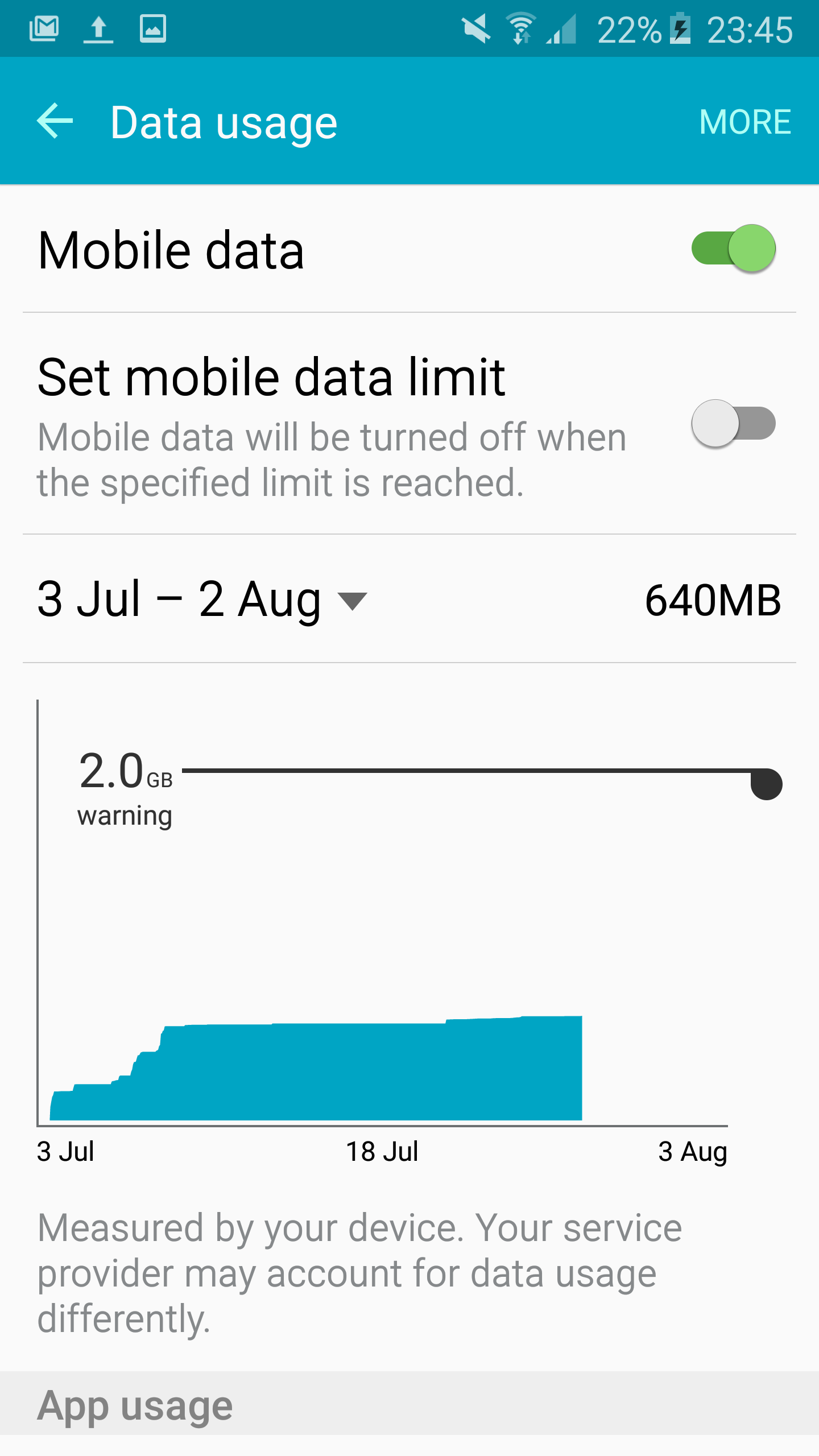The width and height of the screenshot is (819, 1456).
Task: Turn off the Mobile data switch
Action: pyautogui.click(x=734, y=249)
